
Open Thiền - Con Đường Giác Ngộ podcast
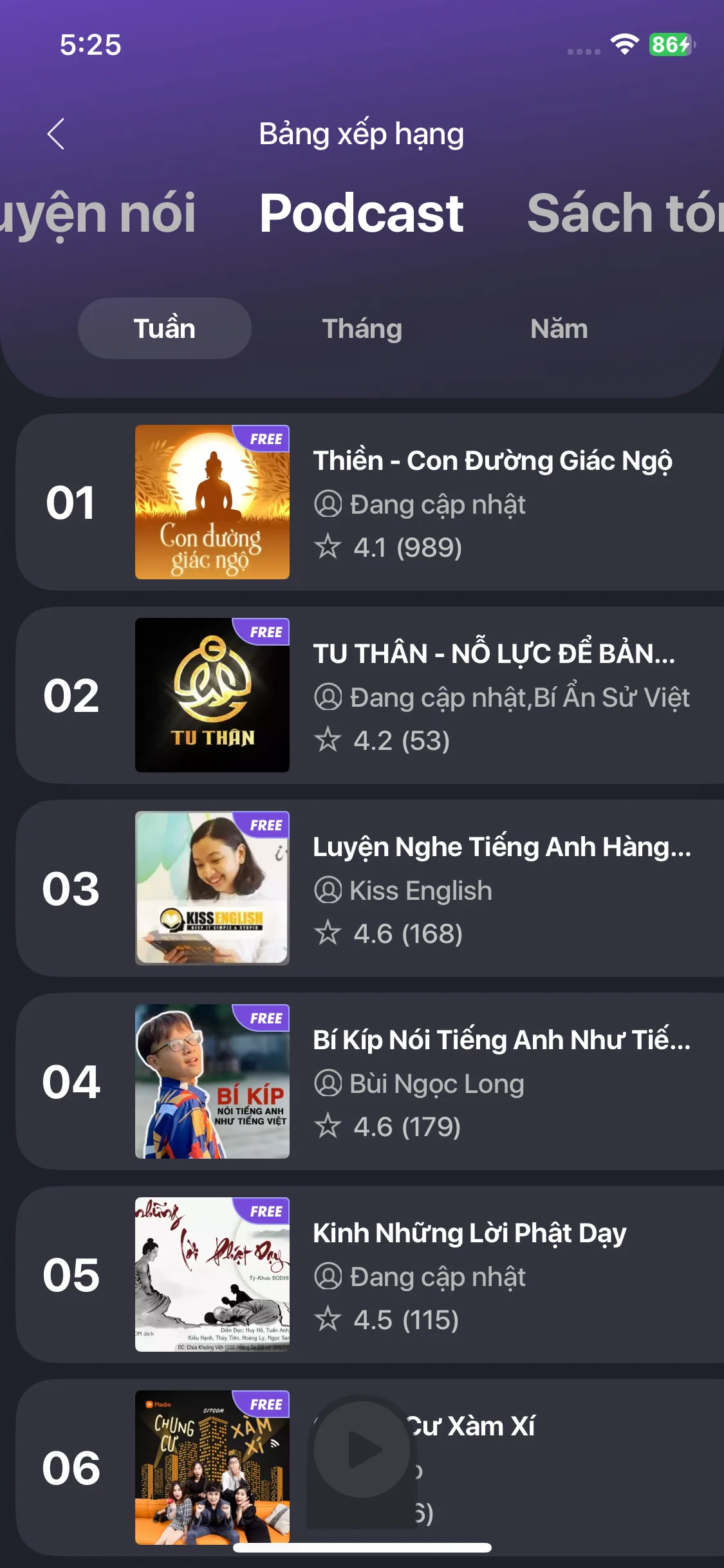(x=492, y=461)
